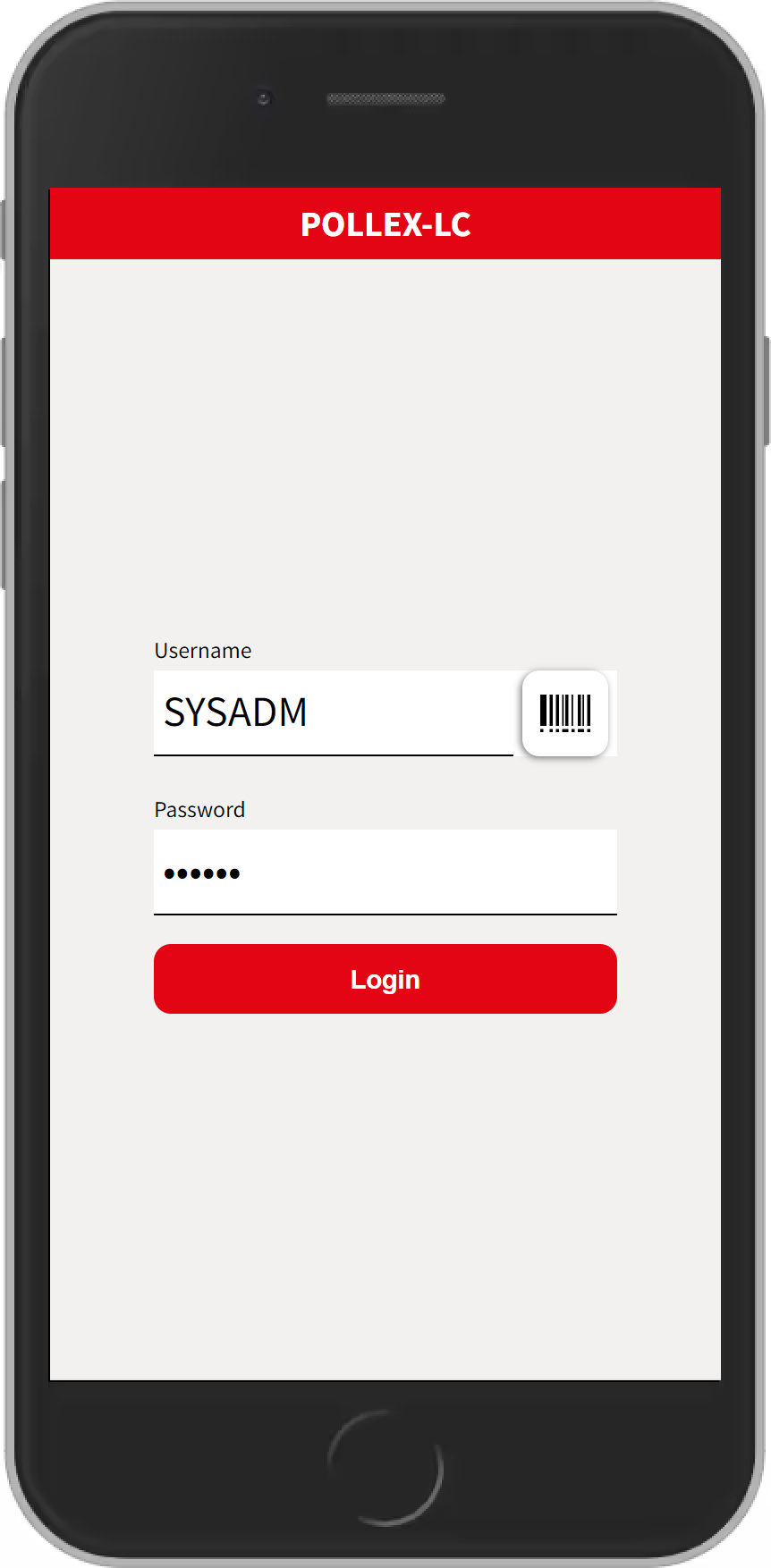Focus the Username field
Image resolution: width=771 pixels, height=1568 pixels.
tap(333, 712)
